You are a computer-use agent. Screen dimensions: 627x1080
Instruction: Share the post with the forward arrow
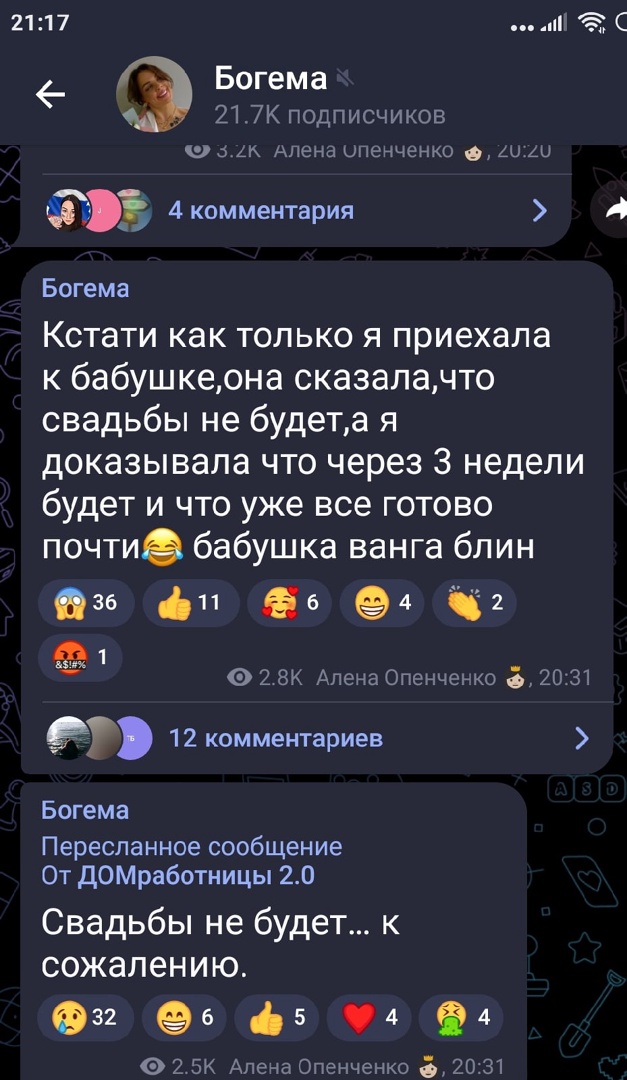click(610, 211)
